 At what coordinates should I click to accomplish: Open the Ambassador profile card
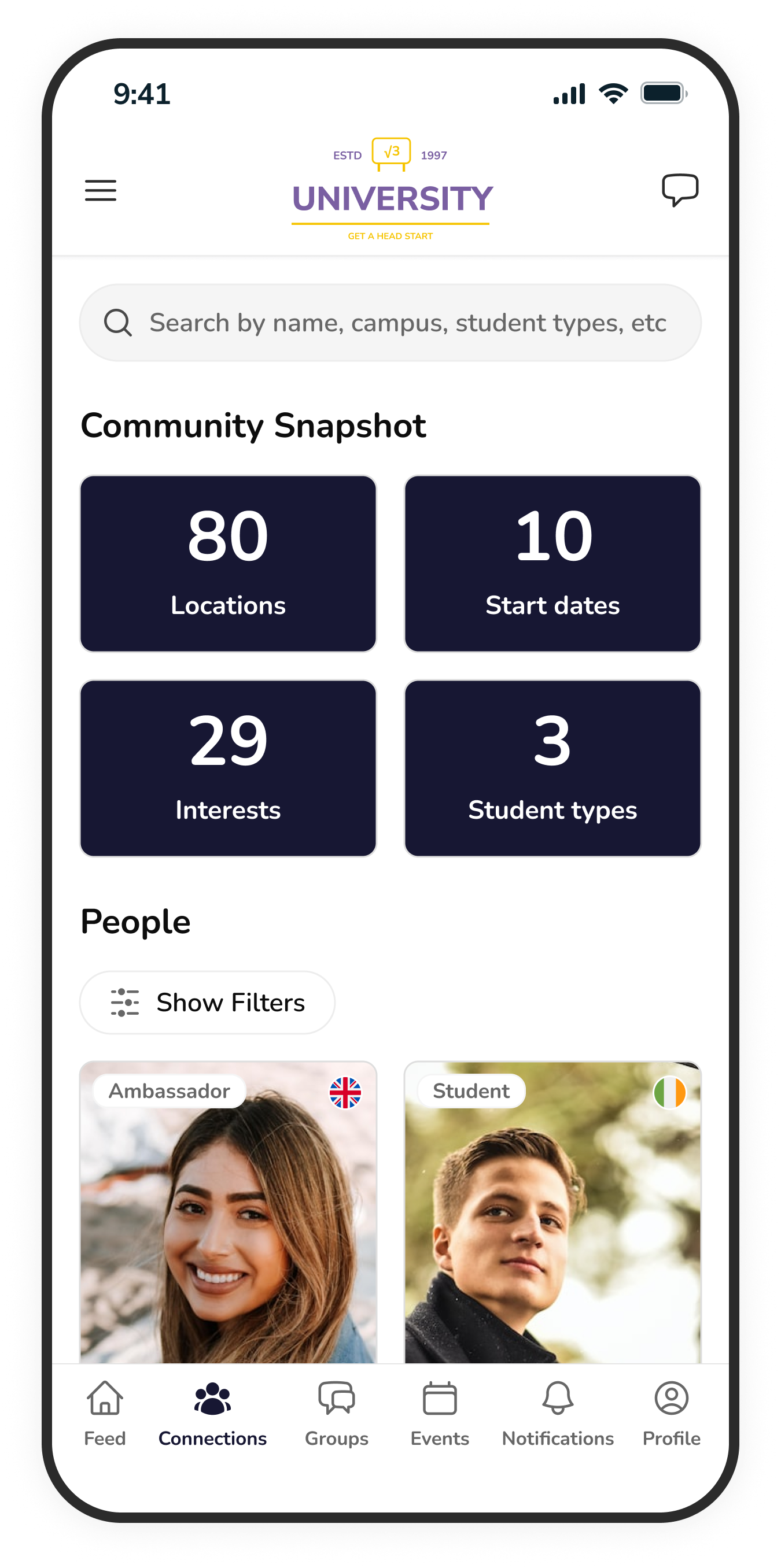tap(228, 1212)
